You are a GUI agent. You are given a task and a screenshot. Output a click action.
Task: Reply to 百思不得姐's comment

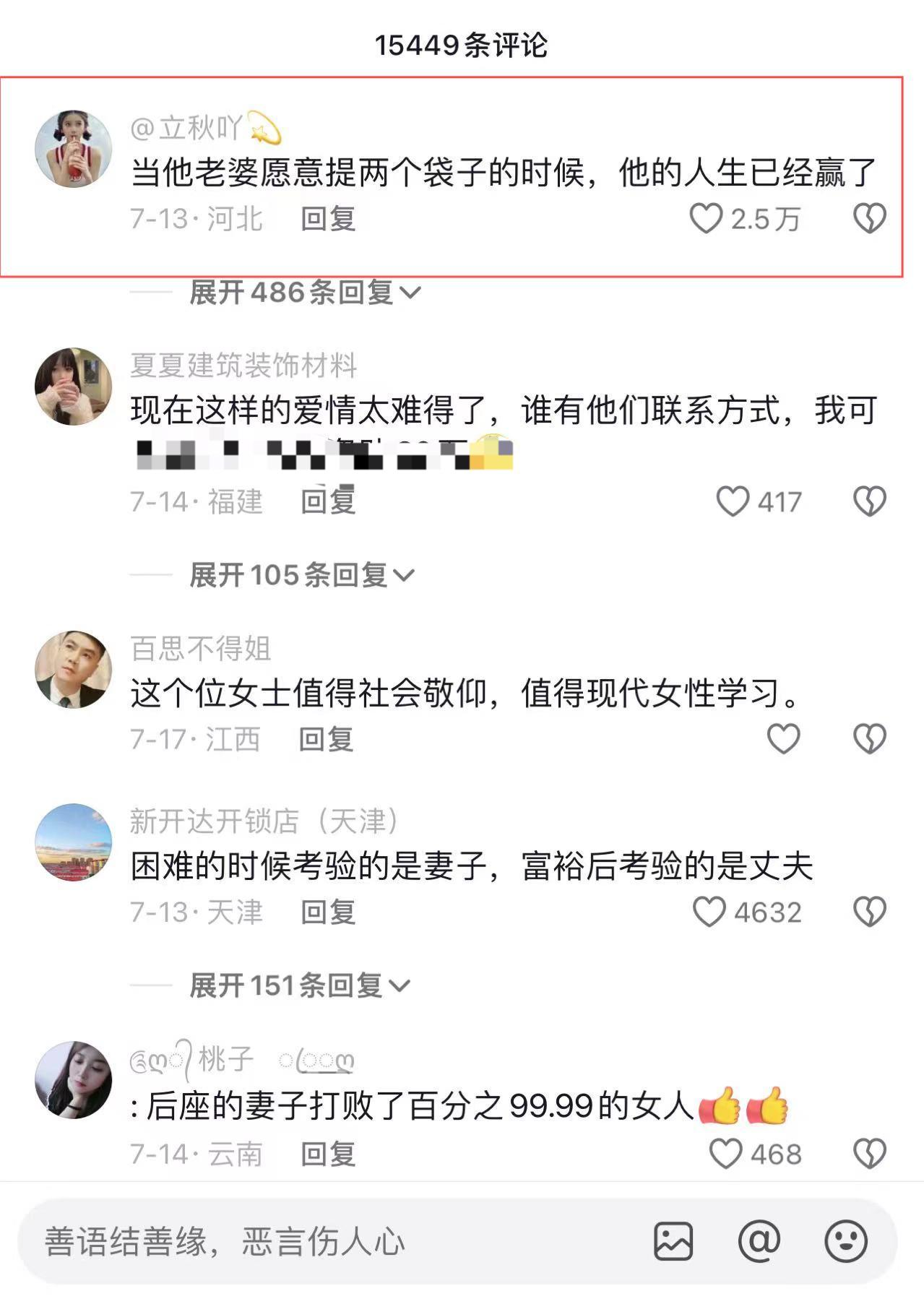[x=327, y=739]
